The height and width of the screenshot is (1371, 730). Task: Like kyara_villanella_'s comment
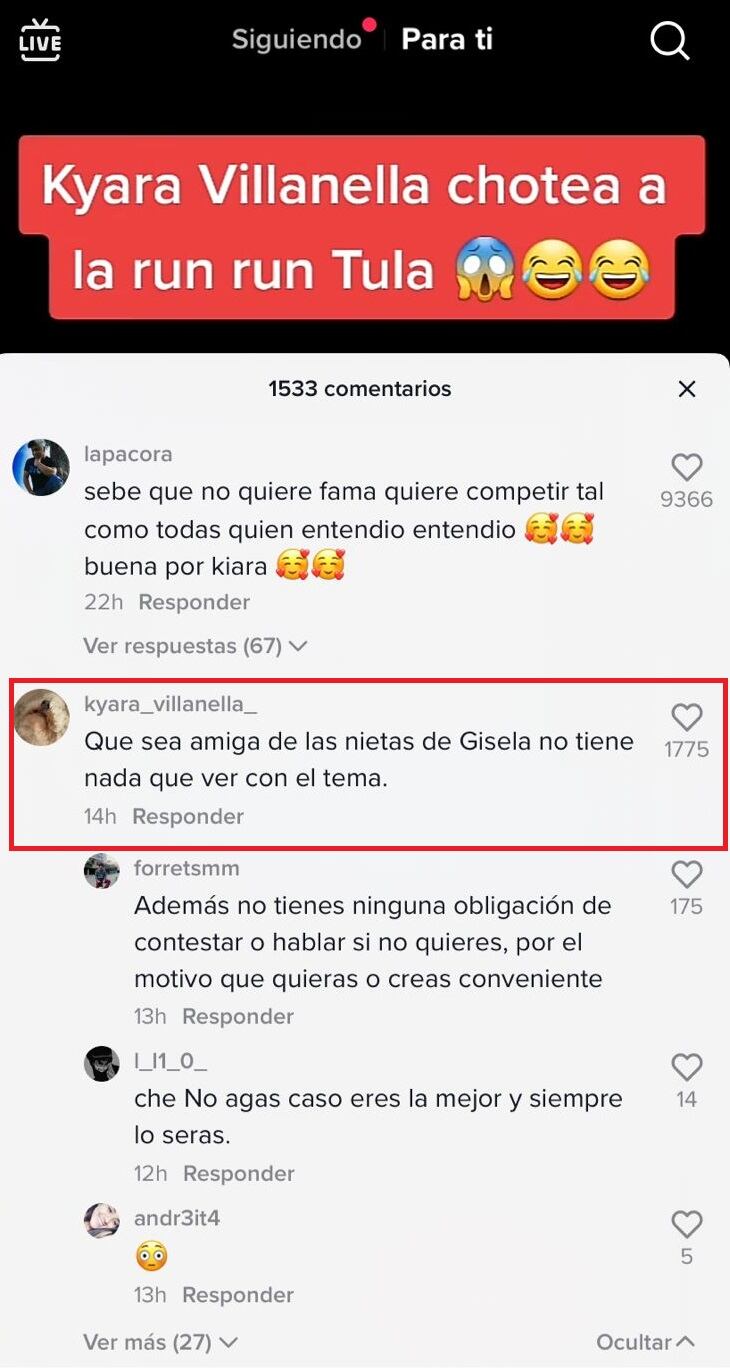[x=686, y=717]
